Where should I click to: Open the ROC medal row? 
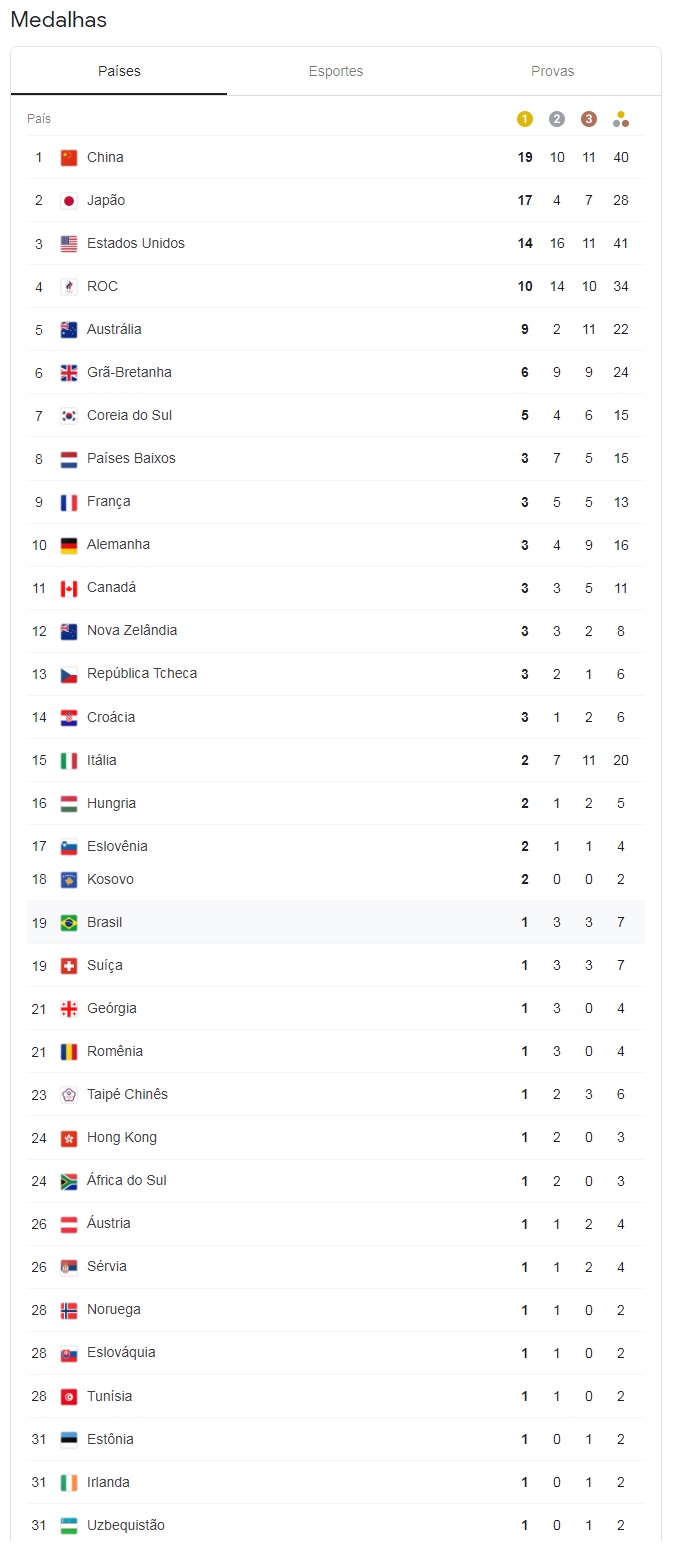(x=336, y=286)
